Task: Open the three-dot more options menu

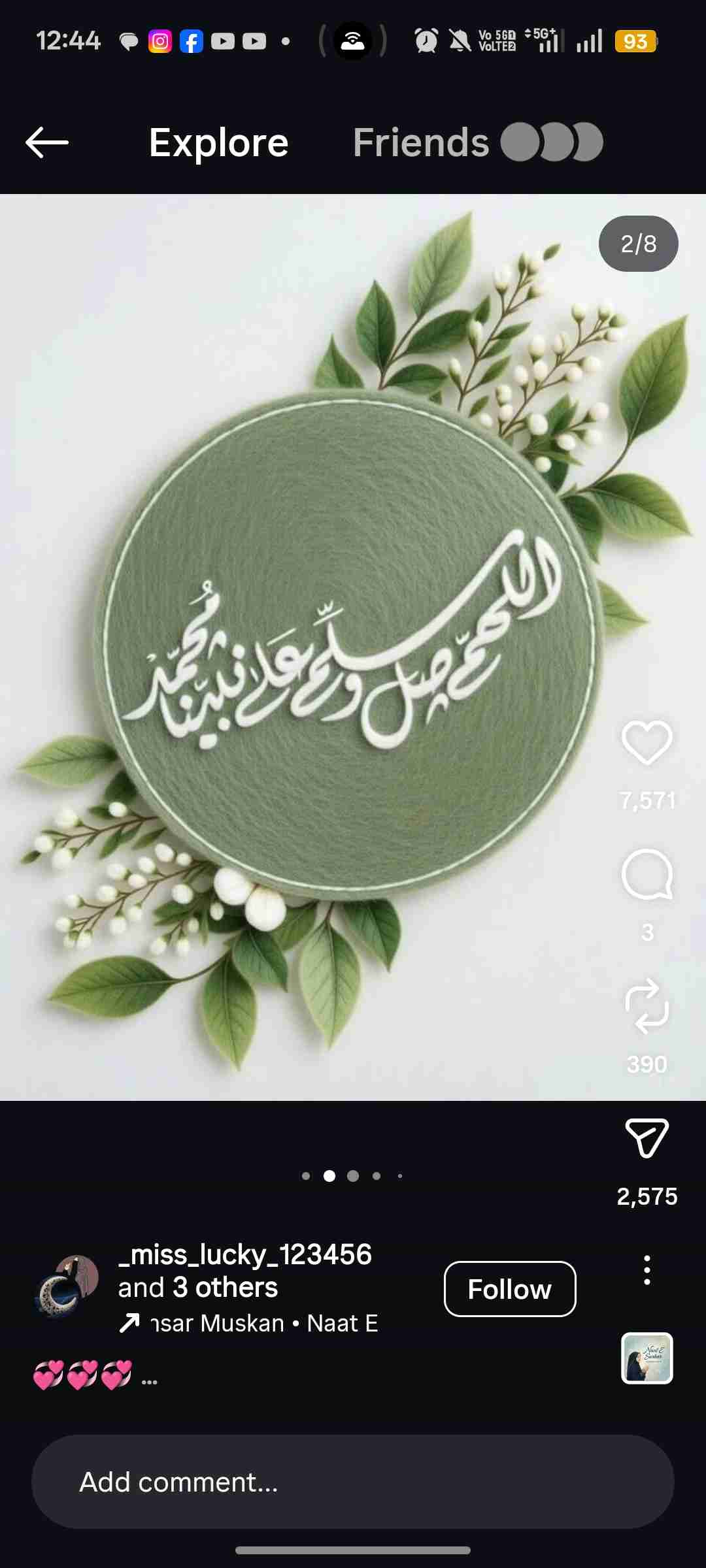Action: click(x=647, y=1270)
